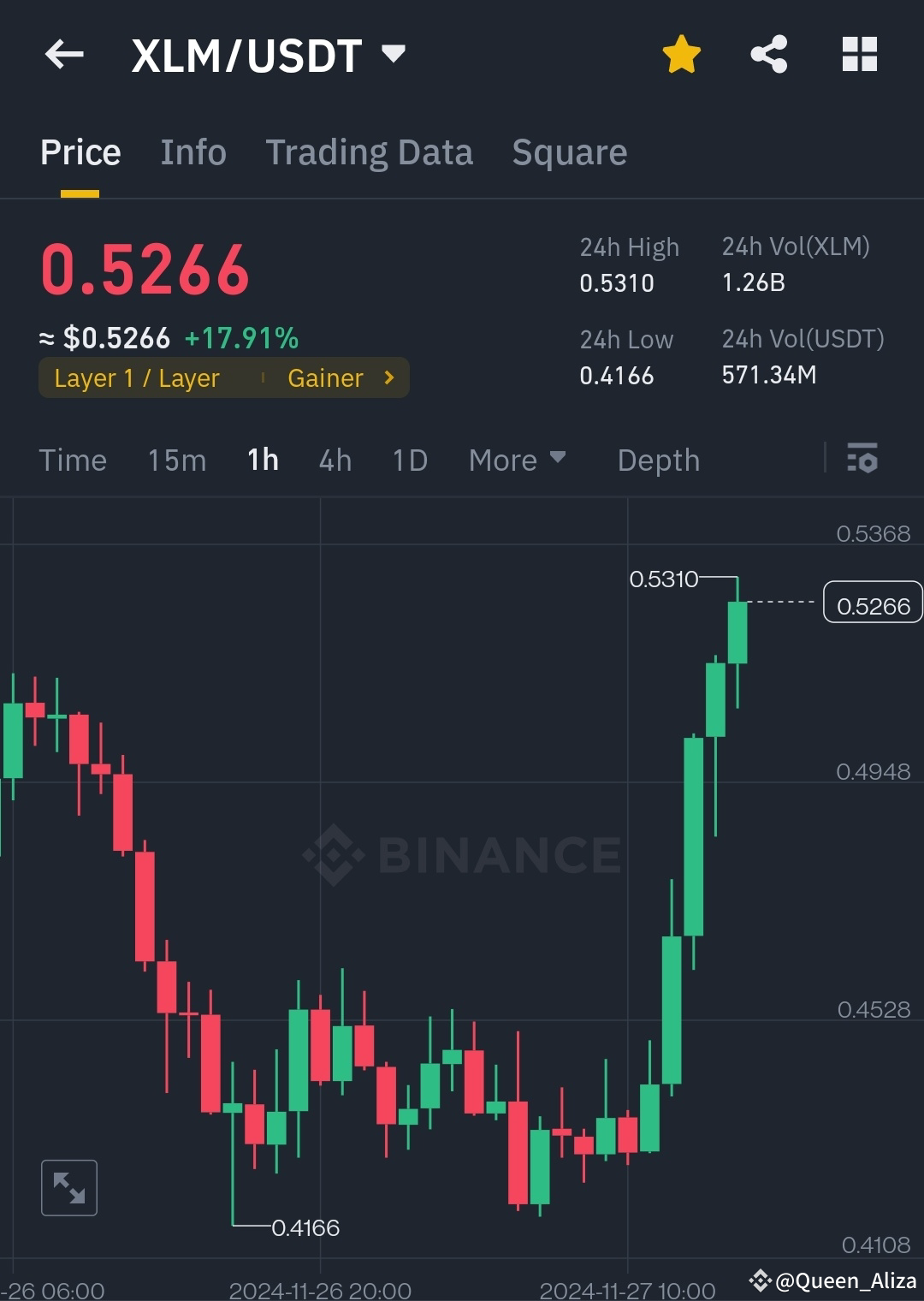Screen dimensions: 924x1301
Task: Open the chart indicator settings icon
Action: (x=863, y=460)
